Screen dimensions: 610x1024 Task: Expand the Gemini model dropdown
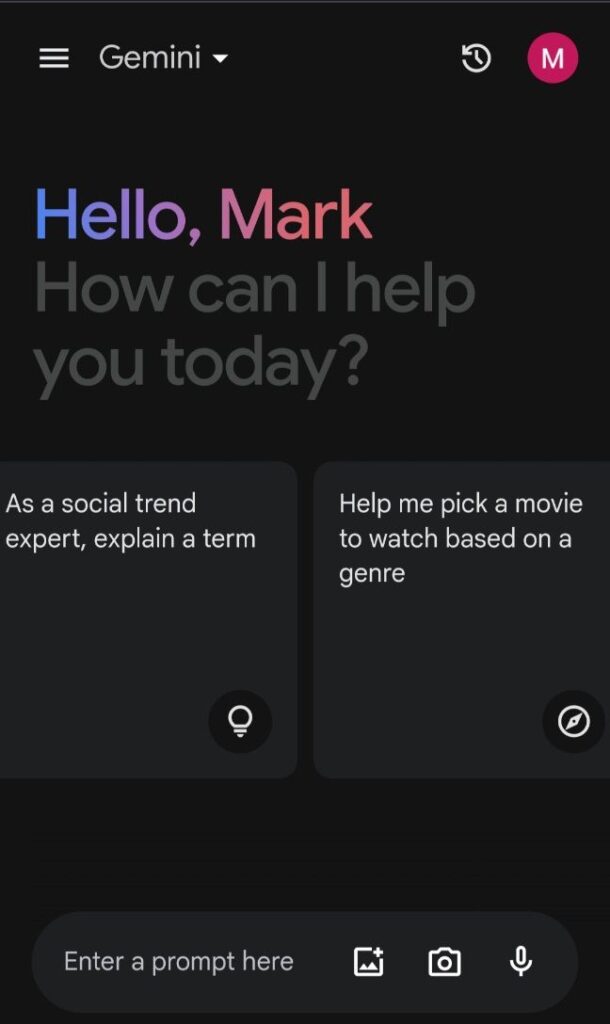(x=164, y=58)
